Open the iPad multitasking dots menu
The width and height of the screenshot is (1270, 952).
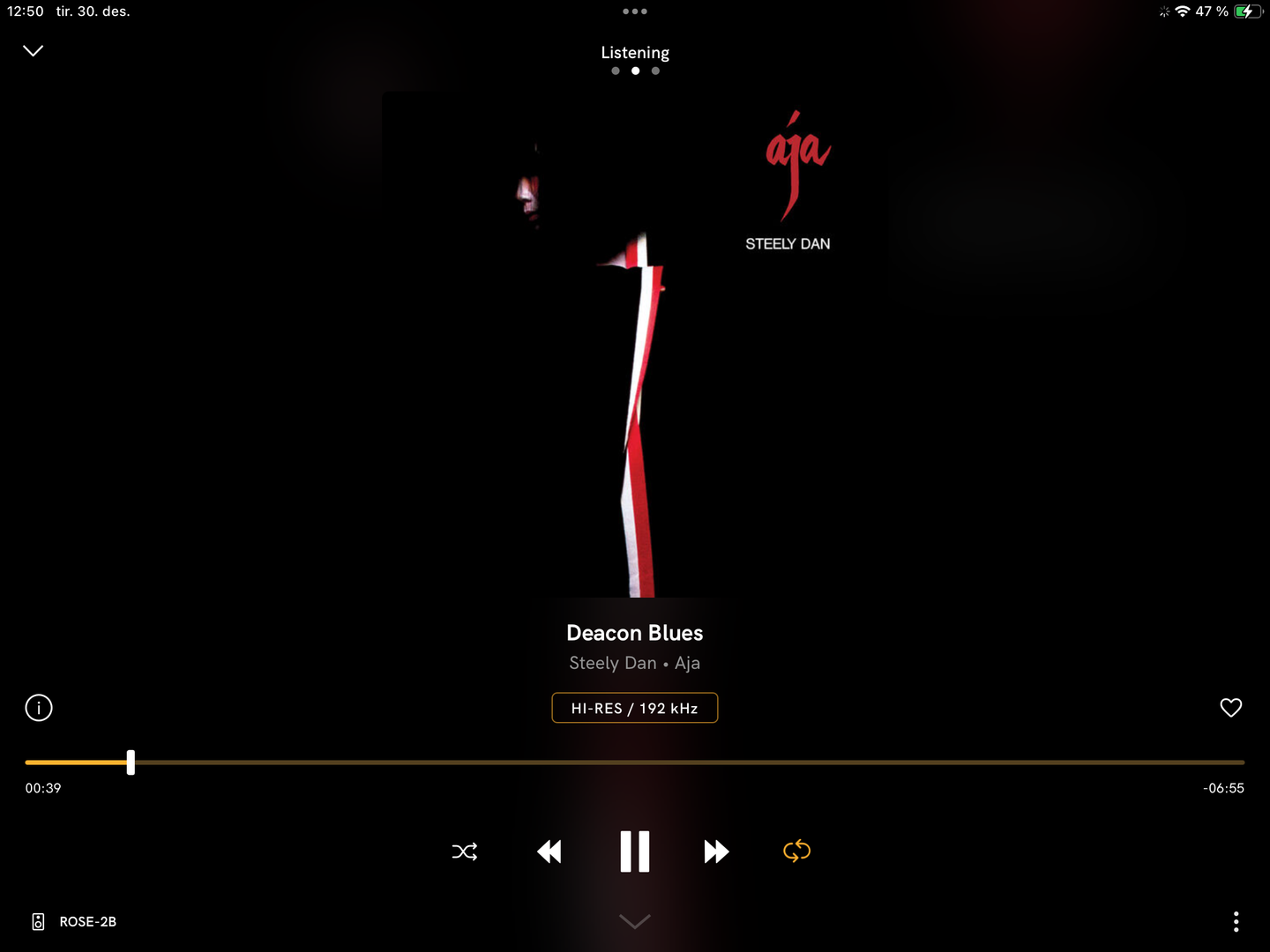(x=635, y=11)
